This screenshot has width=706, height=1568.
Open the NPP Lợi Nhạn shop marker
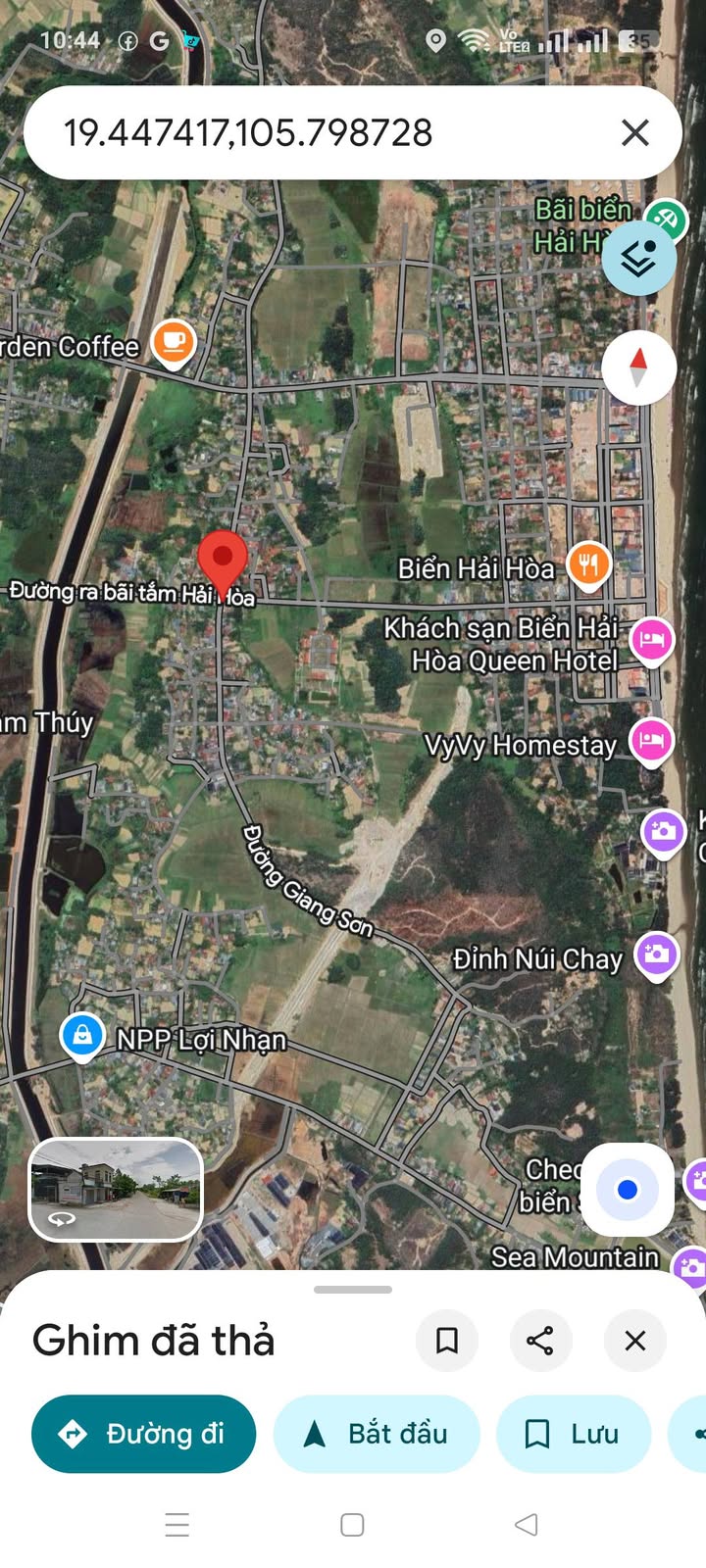point(83,1035)
